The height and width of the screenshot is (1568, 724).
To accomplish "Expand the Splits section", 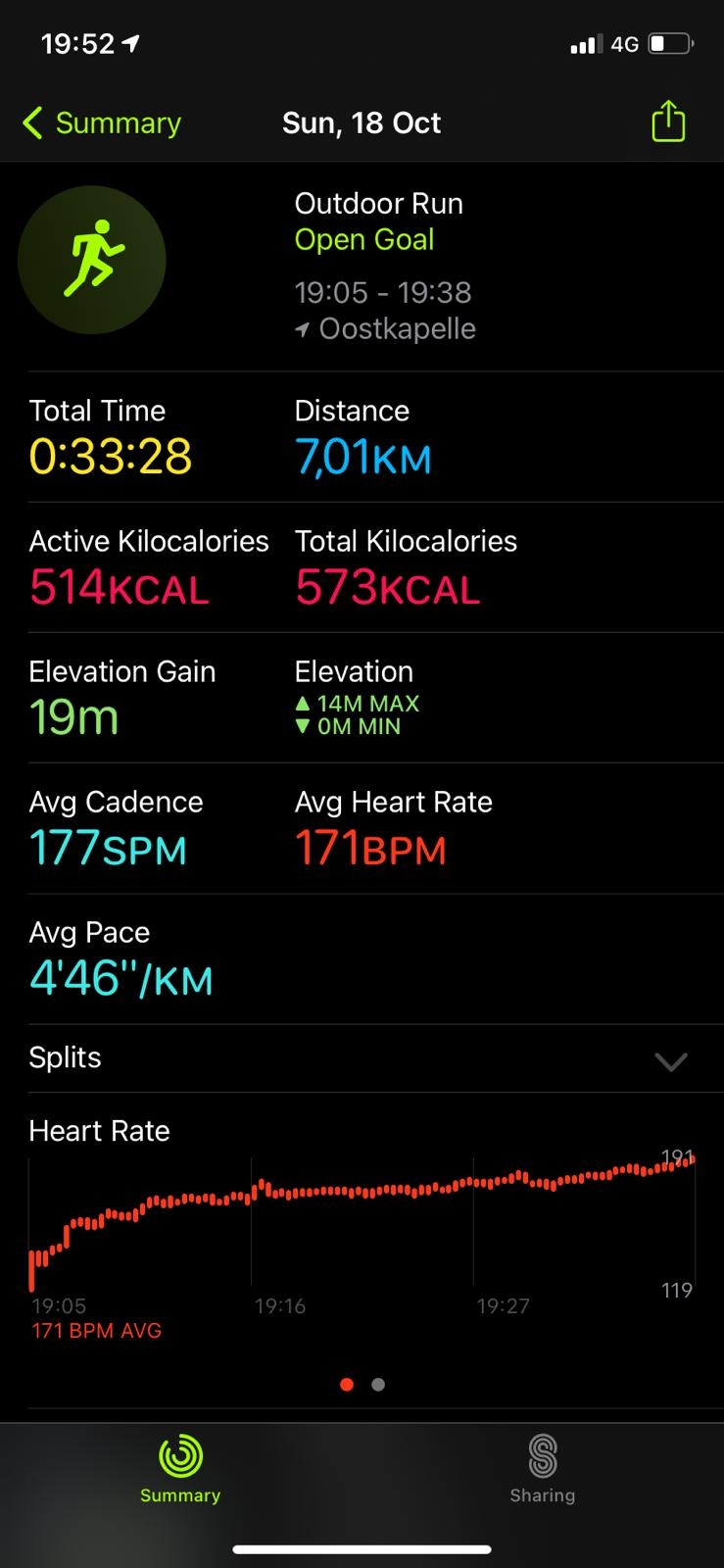I will pos(670,1060).
